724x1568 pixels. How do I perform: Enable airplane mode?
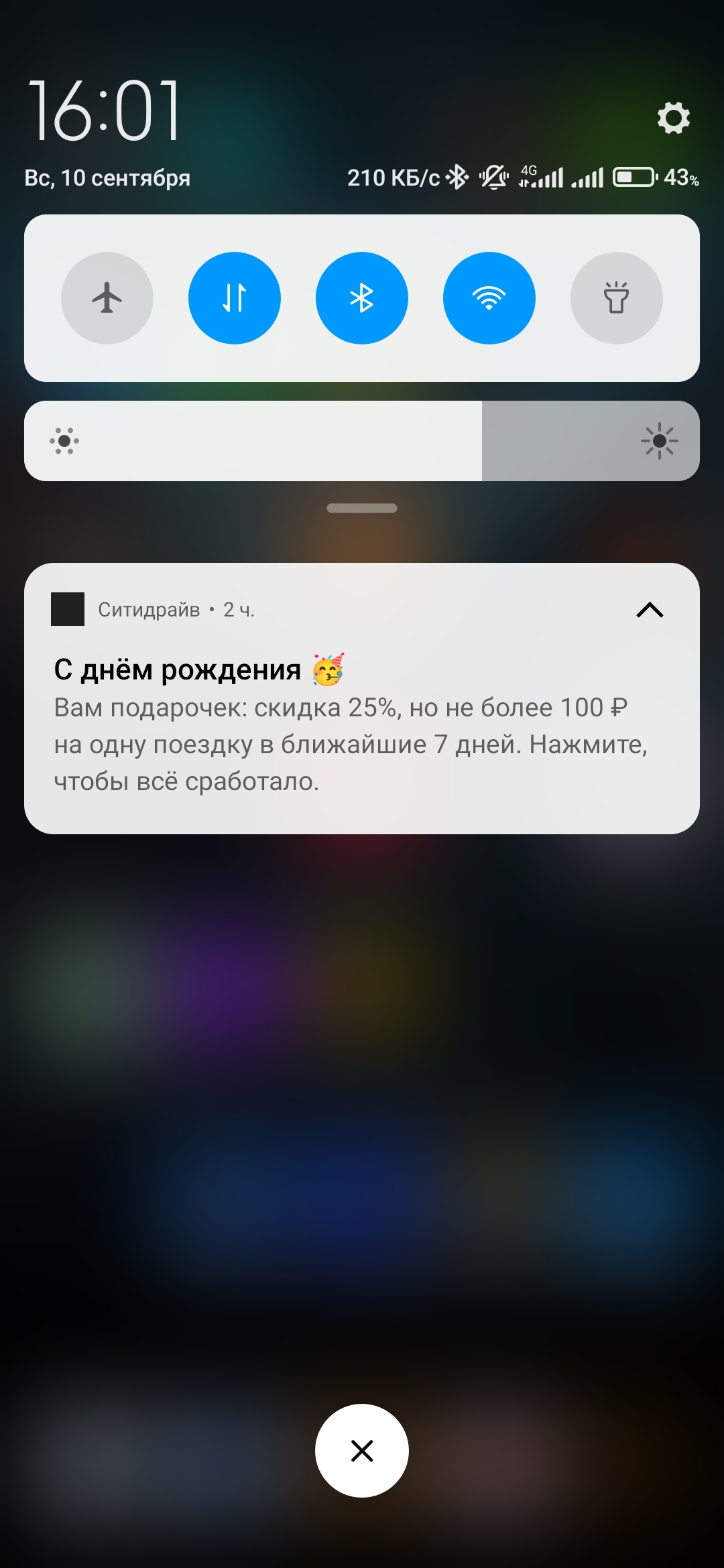[107, 298]
